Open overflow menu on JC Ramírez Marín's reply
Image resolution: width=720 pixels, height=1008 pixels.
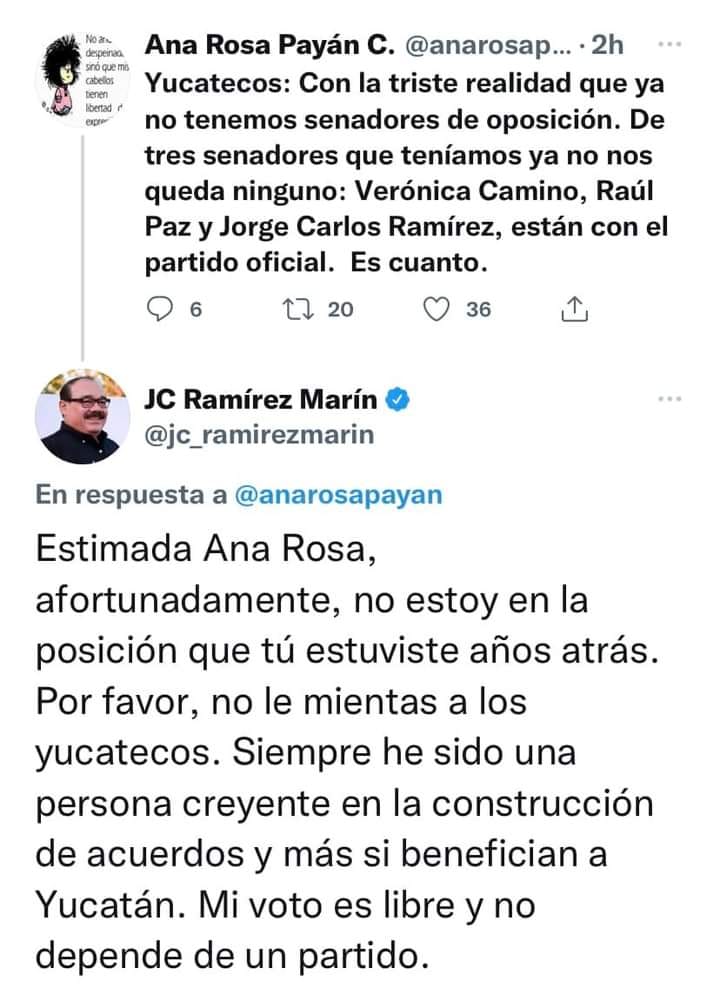coord(668,400)
